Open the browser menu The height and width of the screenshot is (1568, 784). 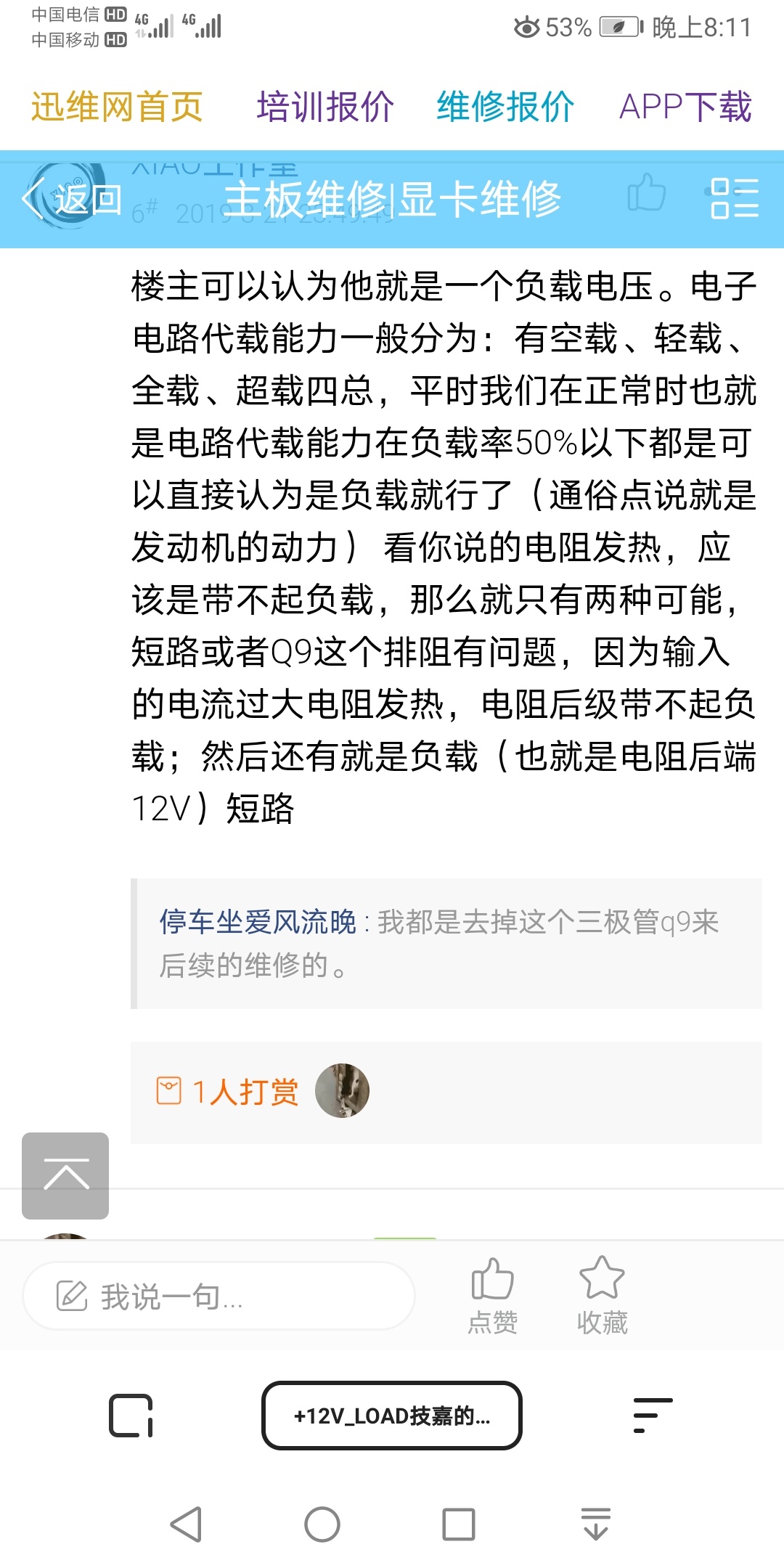tap(653, 1416)
